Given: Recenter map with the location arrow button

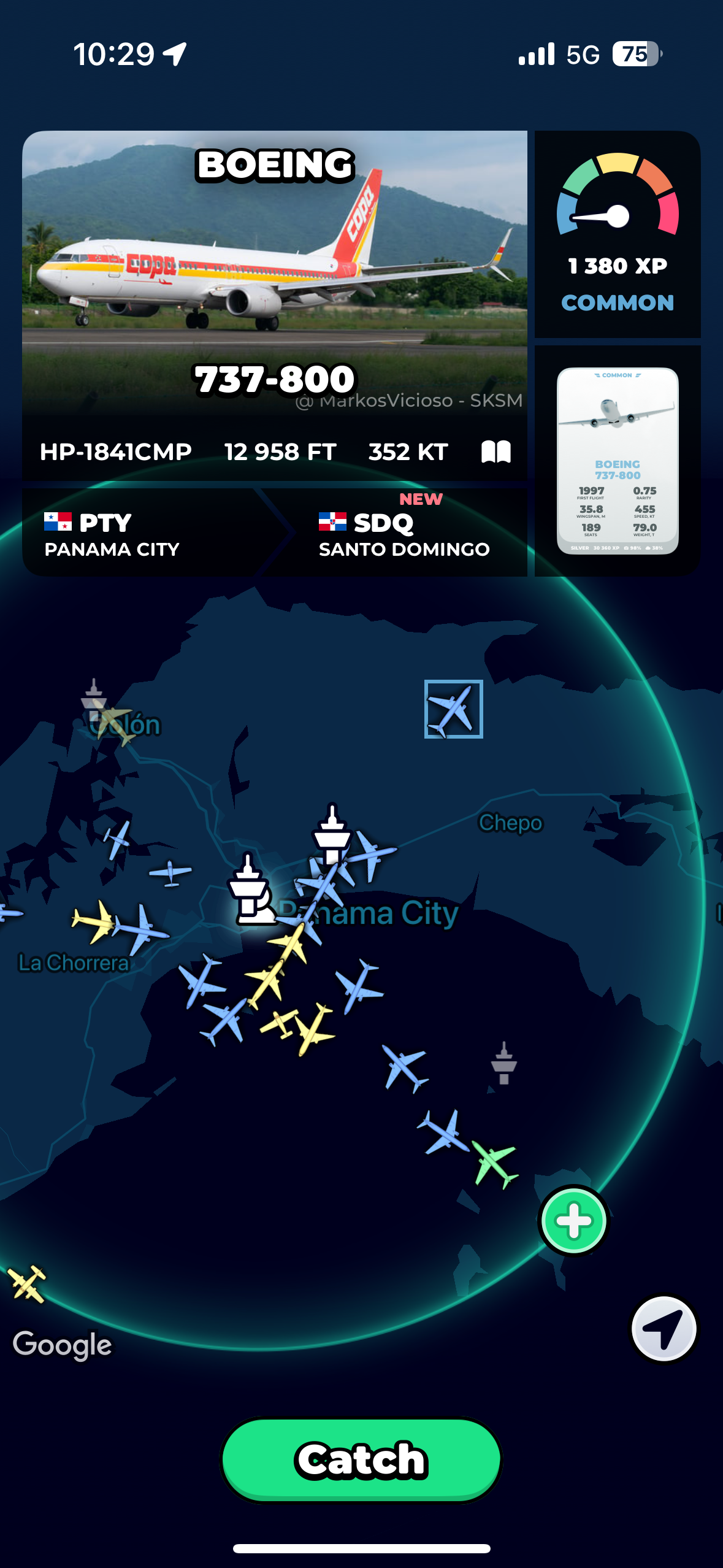Looking at the screenshot, I should pyautogui.click(x=664, y=1329).
